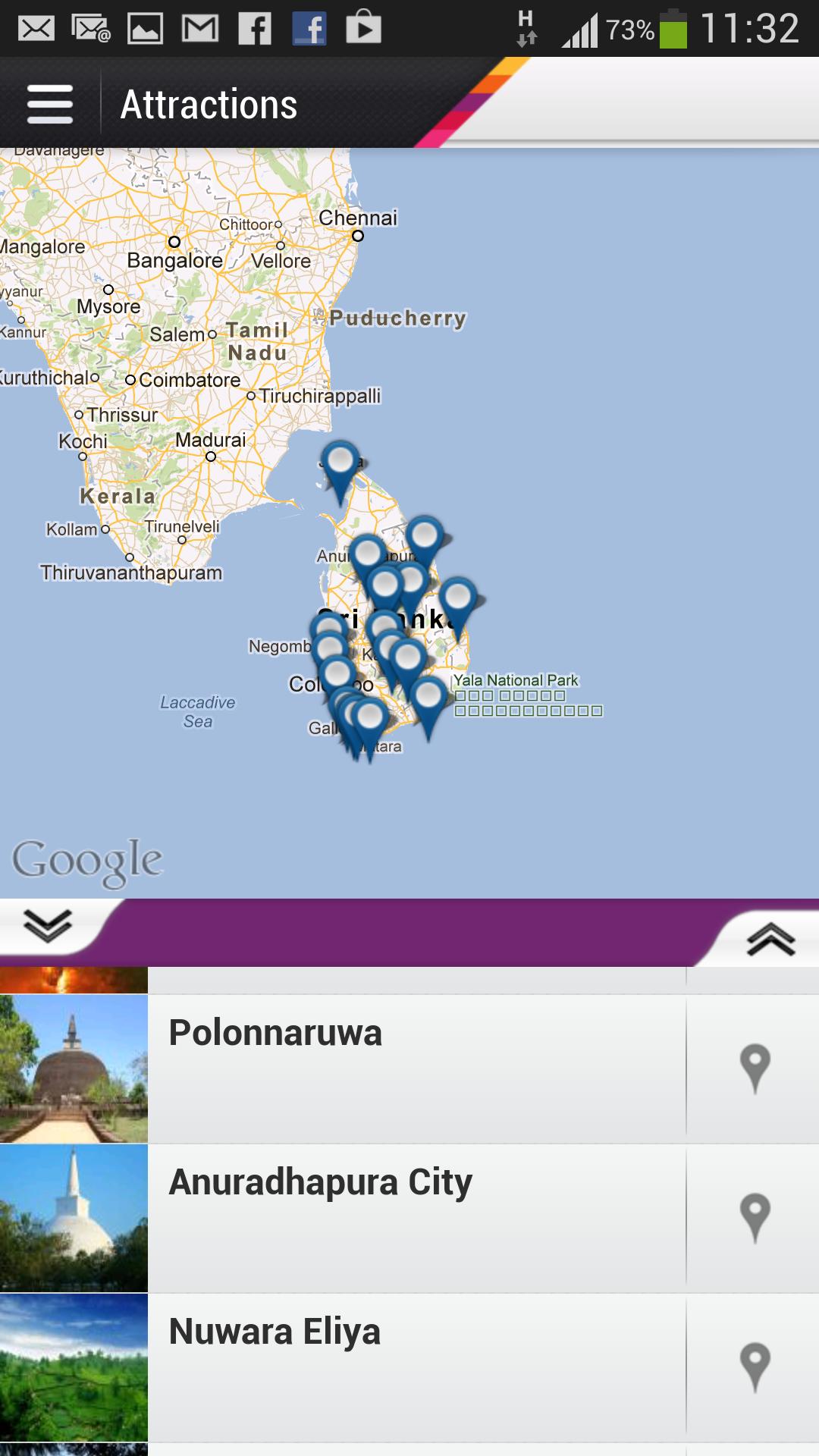Select the northernmost map pin in Sri Lanka
Image resolution: width=819 pixels, height=1456 pixels.
(340, 464)
